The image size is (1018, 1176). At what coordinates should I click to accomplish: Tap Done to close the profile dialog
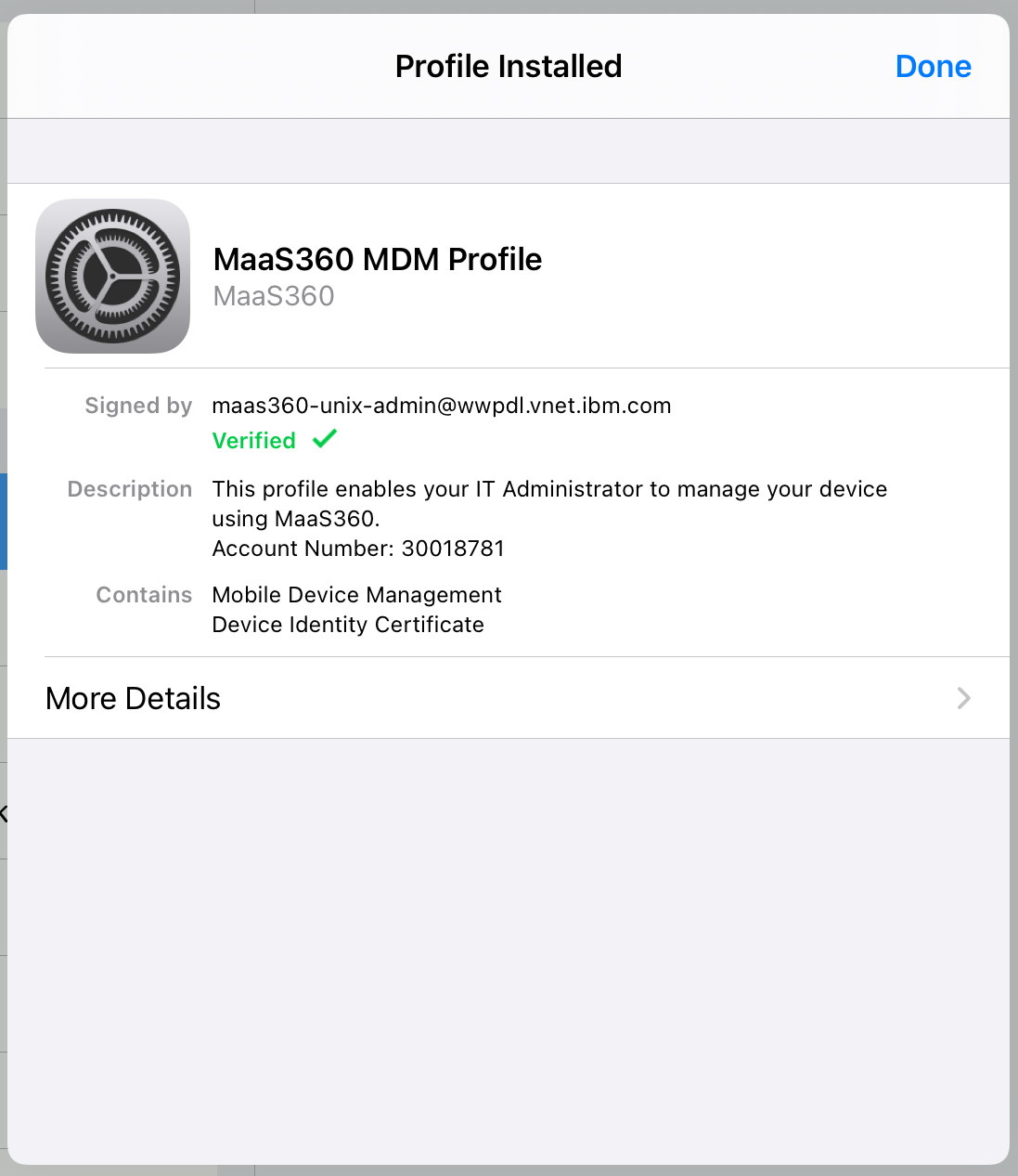coord(933,67)
